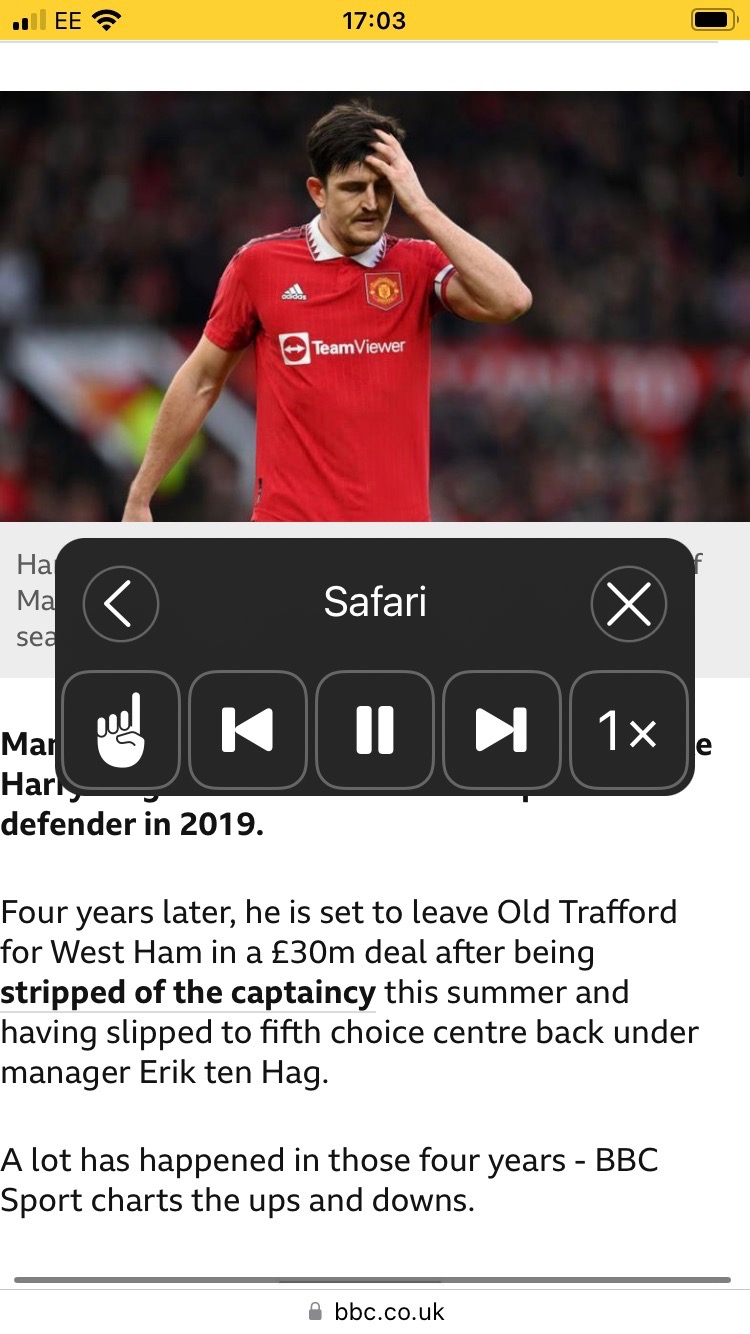Skip forward to the next passage
Image resolution: width=750 pixels, height=1334 pixels.
502,730
